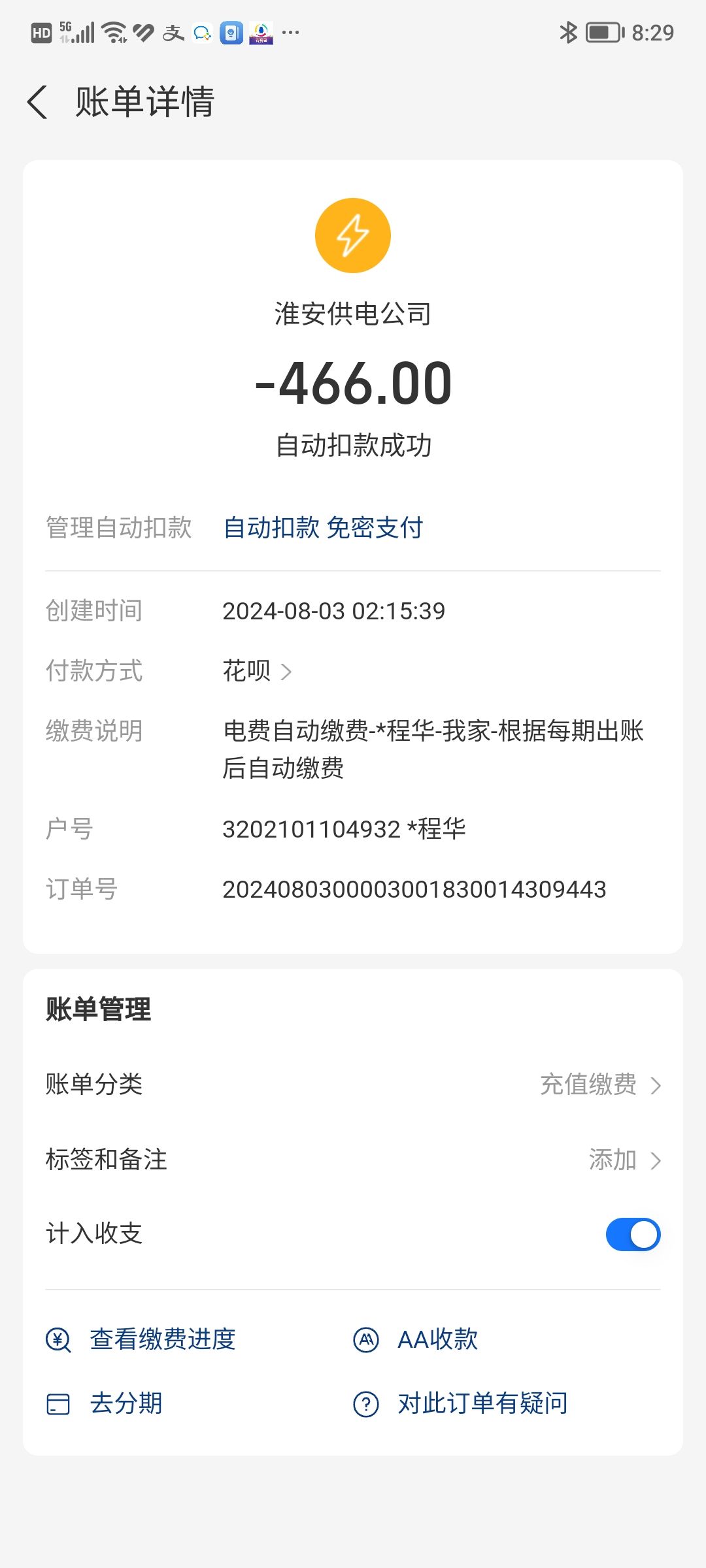
Task: Add a note via 标签和备注
Action: click(353, 1160)
